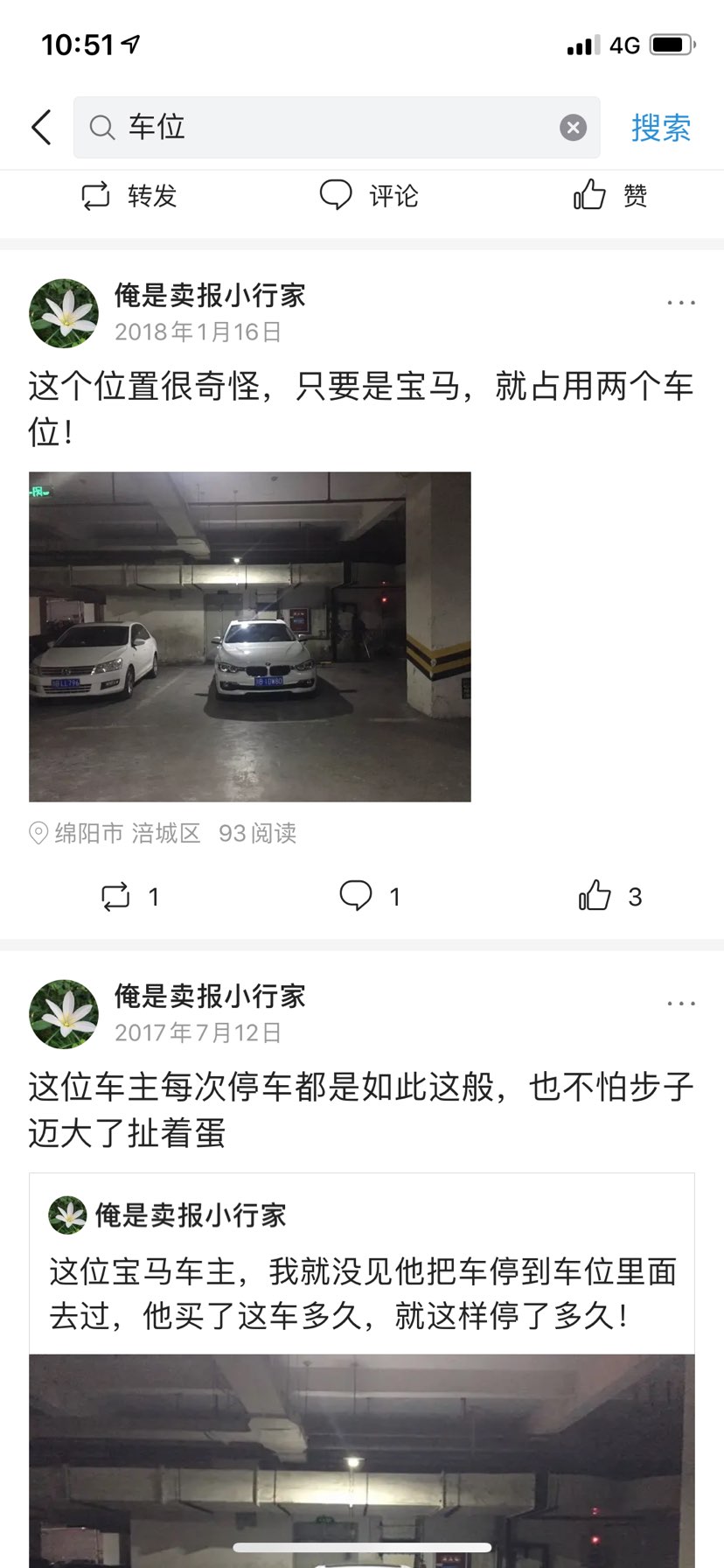Viewport: 724px width, 1568px height.
Task: Open the more options on the 2017年7月12日 post
Action: [x=680, y=1004]
